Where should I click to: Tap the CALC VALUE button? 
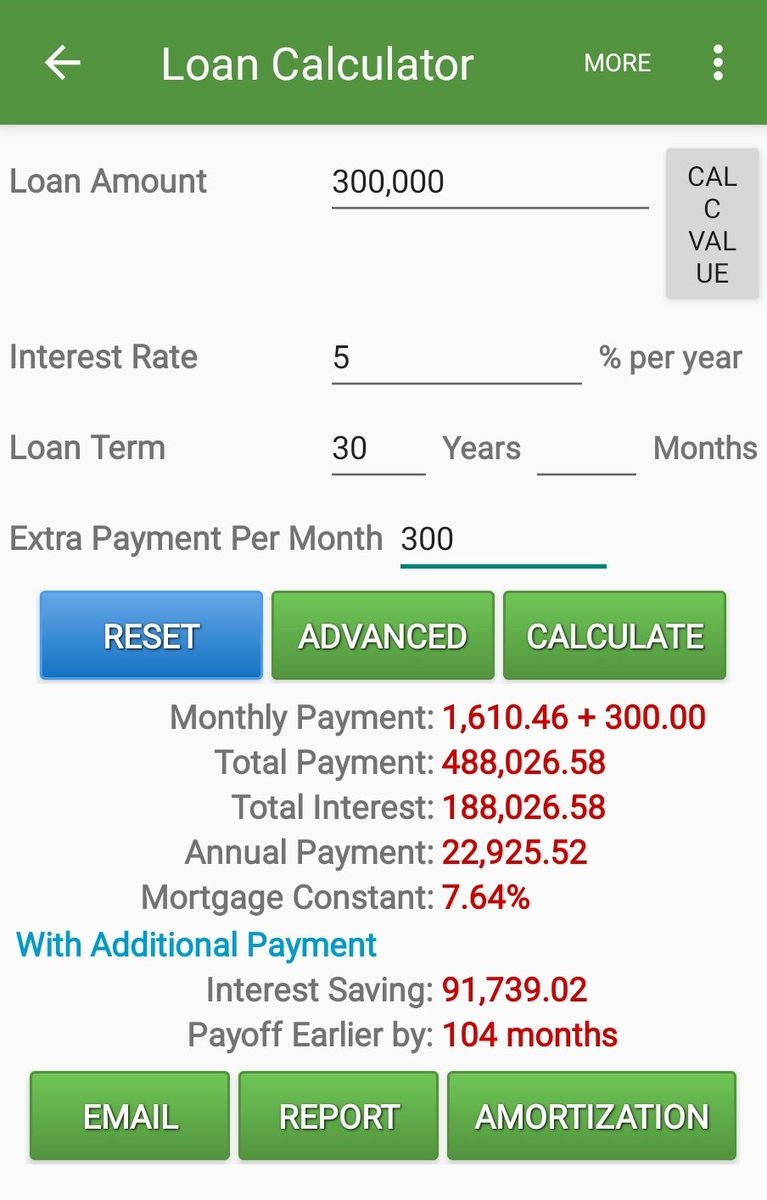[711, 225]
